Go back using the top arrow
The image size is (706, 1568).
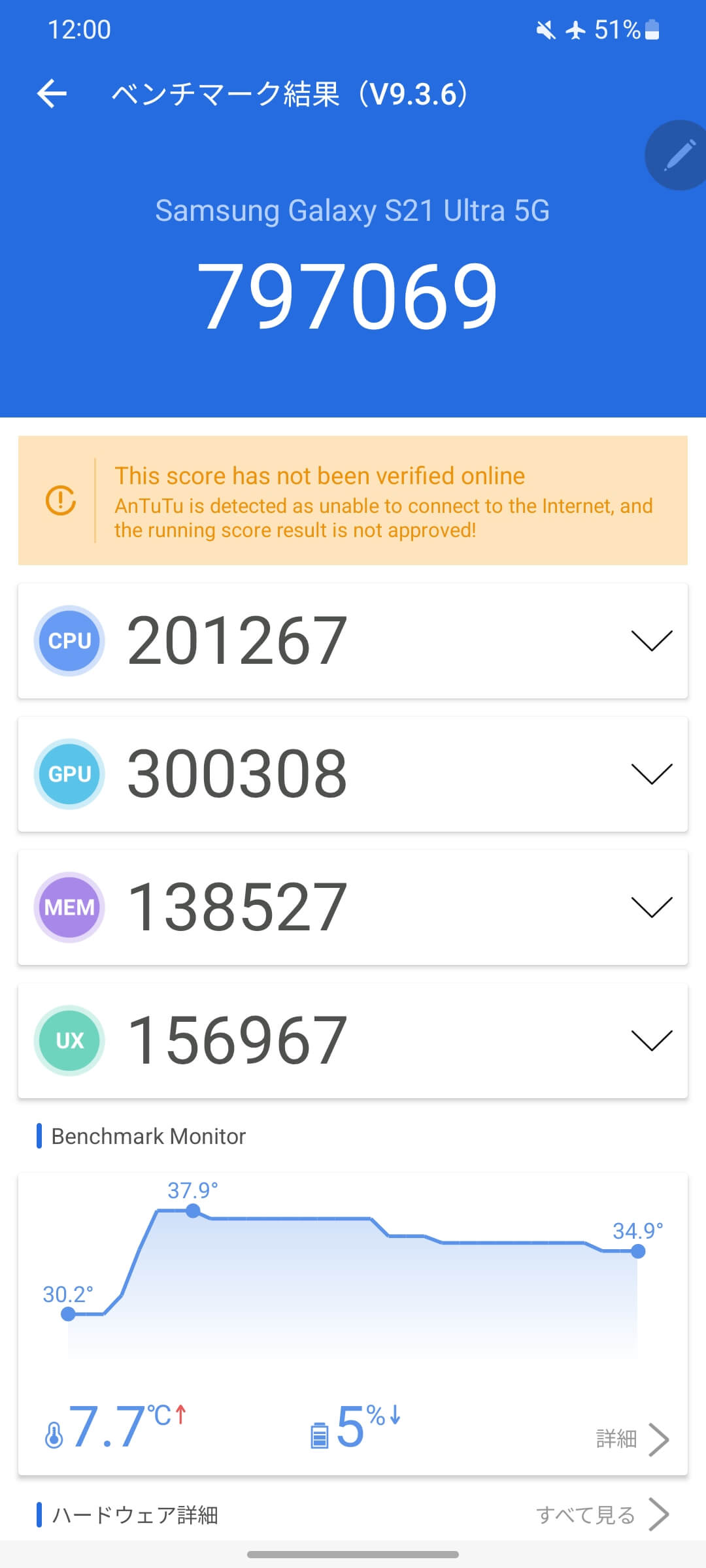click(52, 93)
